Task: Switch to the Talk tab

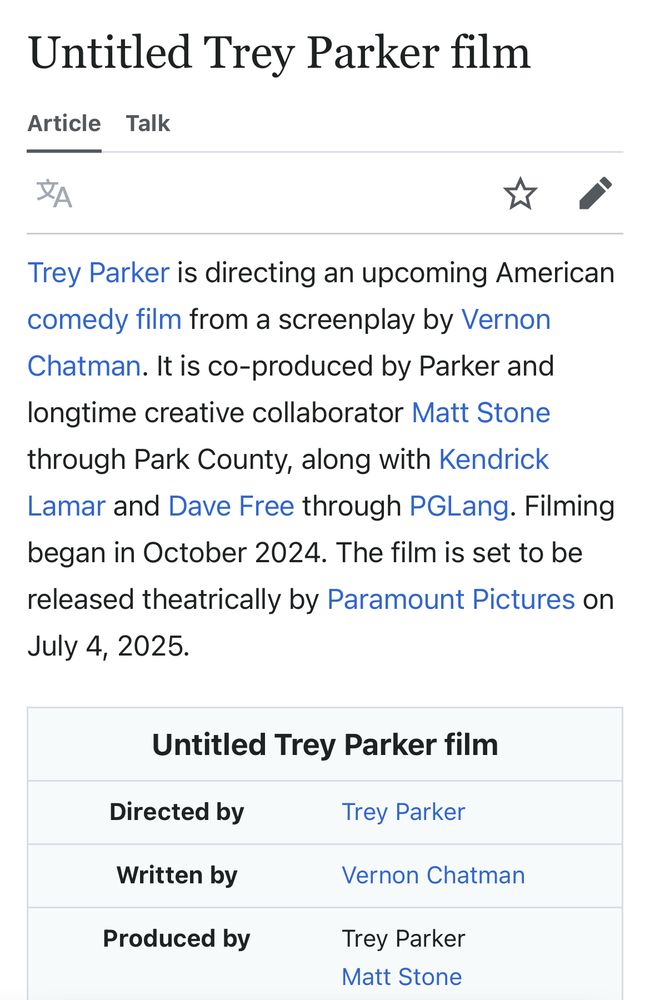Action: [x=148, y=124]
